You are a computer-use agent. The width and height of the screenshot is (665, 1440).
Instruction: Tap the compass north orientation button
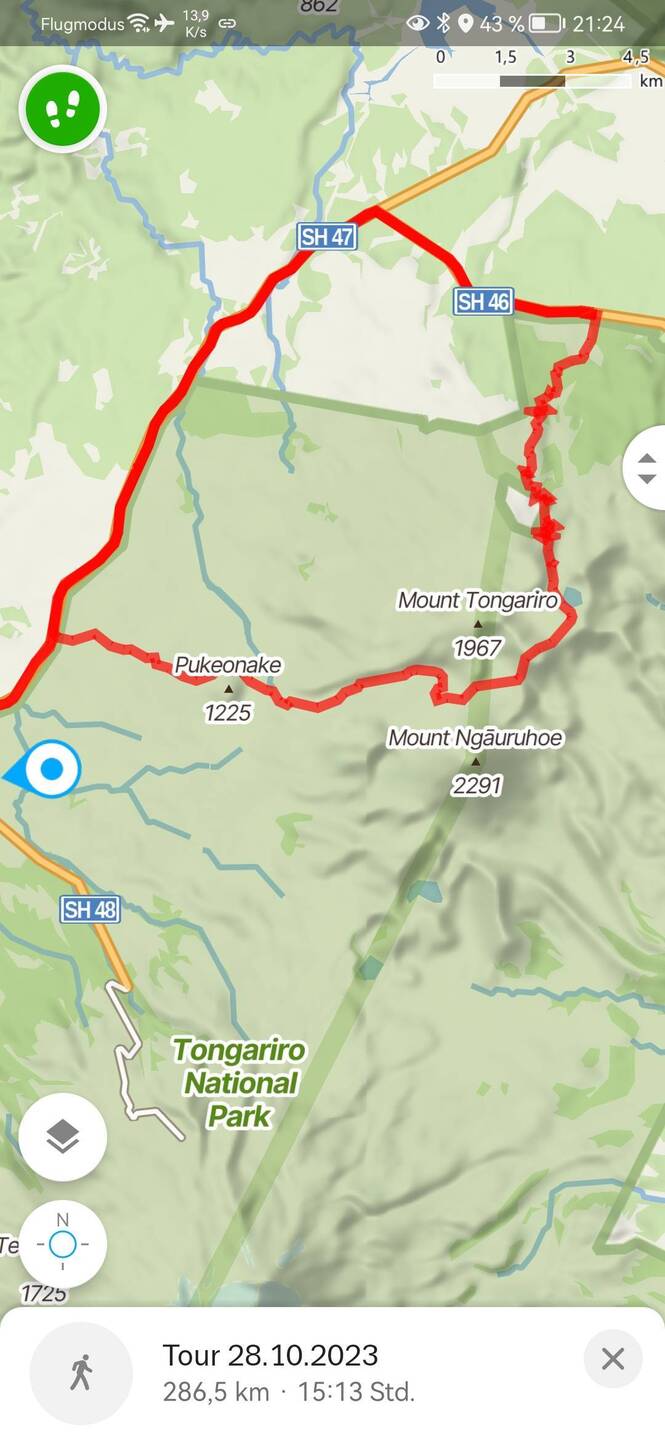pos(62,1244)
